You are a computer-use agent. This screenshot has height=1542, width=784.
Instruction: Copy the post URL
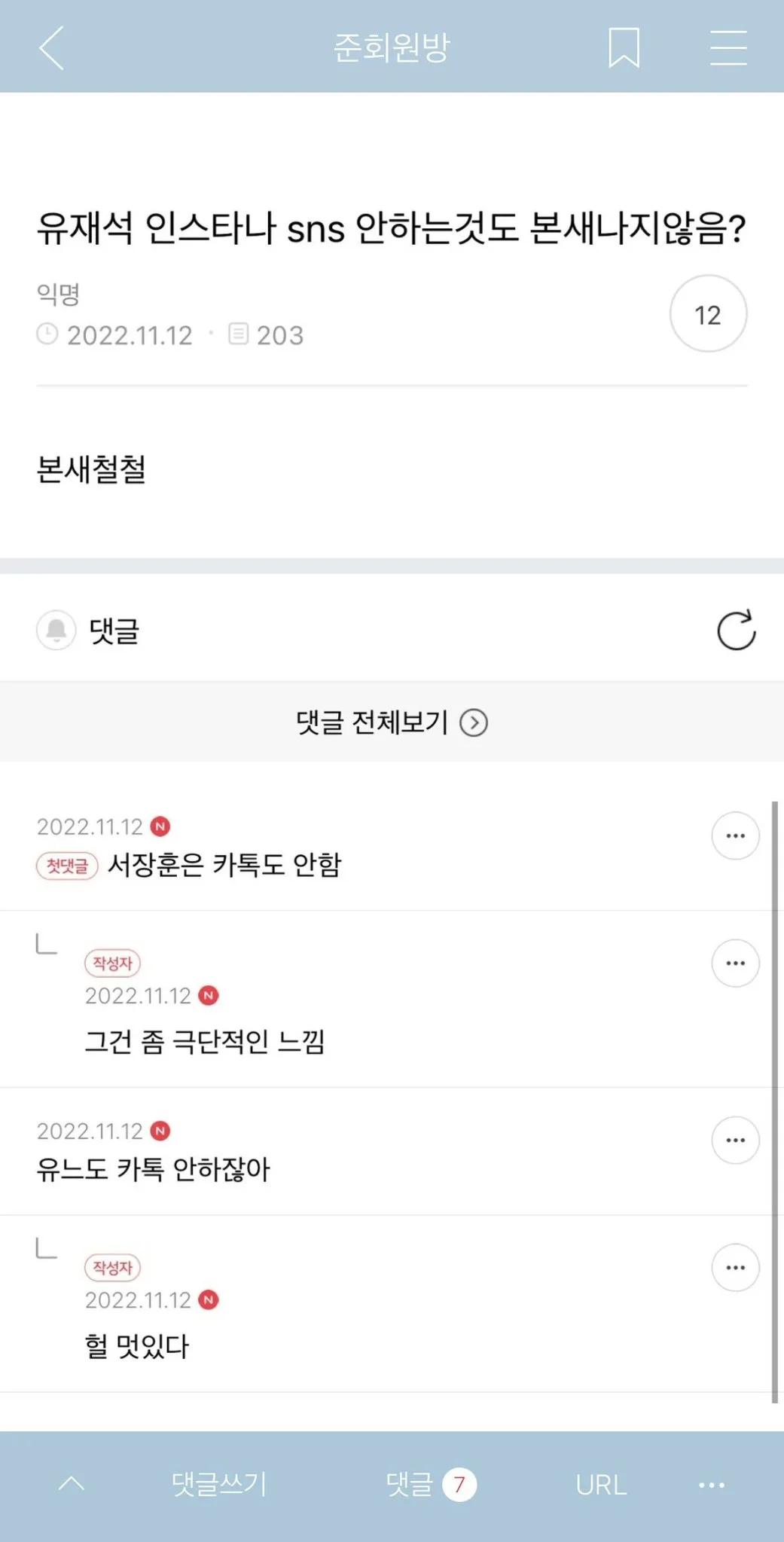[x=601, y=1485]
